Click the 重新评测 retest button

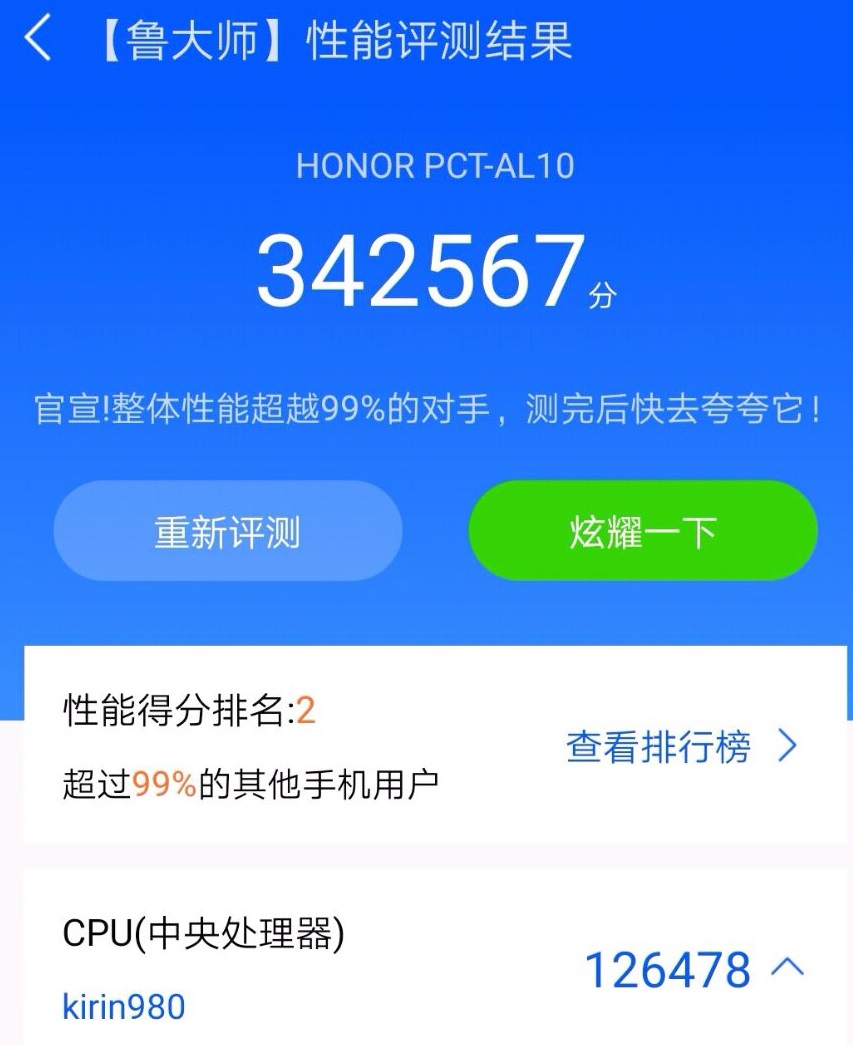coord(228,531)
